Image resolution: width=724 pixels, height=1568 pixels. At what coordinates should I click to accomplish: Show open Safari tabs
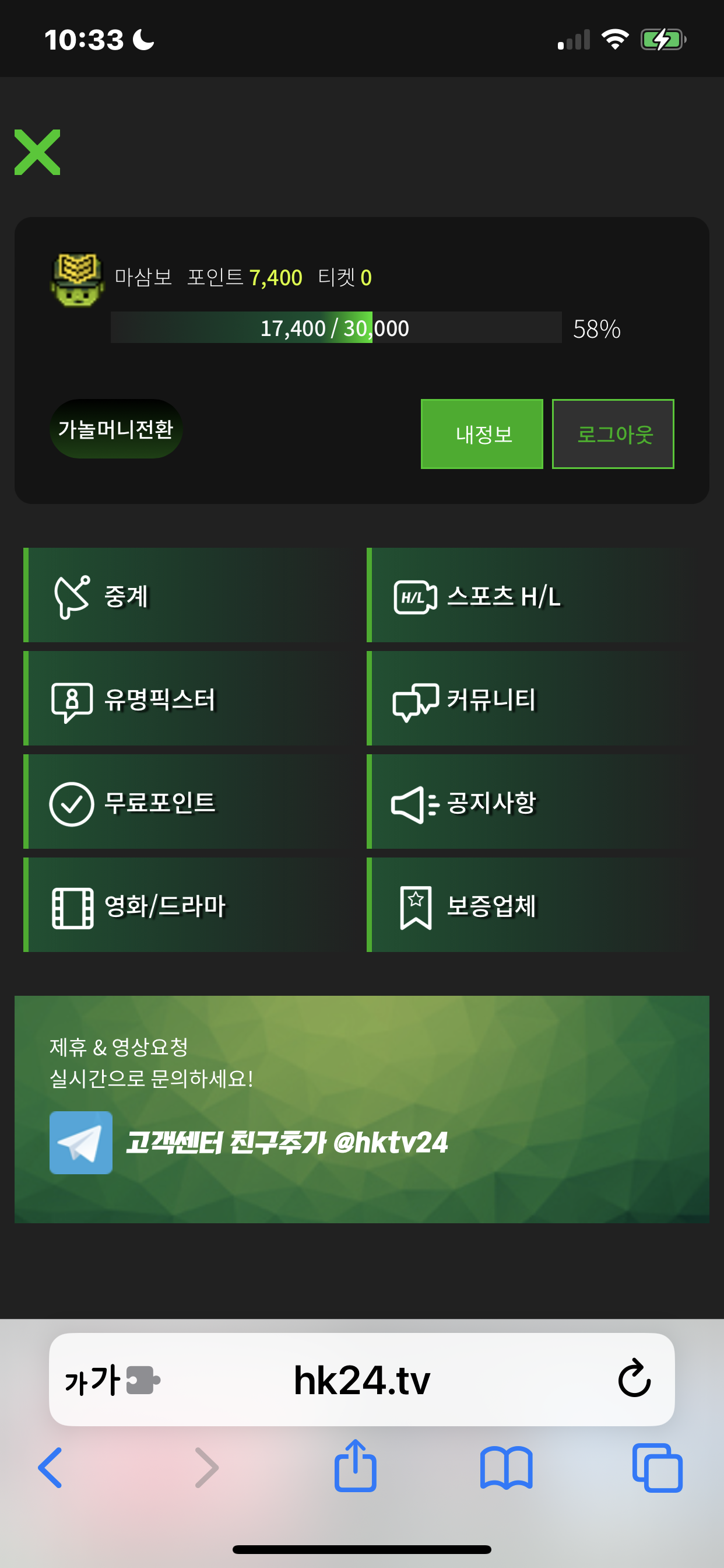pyautogui.click(x=656, y=1468)
